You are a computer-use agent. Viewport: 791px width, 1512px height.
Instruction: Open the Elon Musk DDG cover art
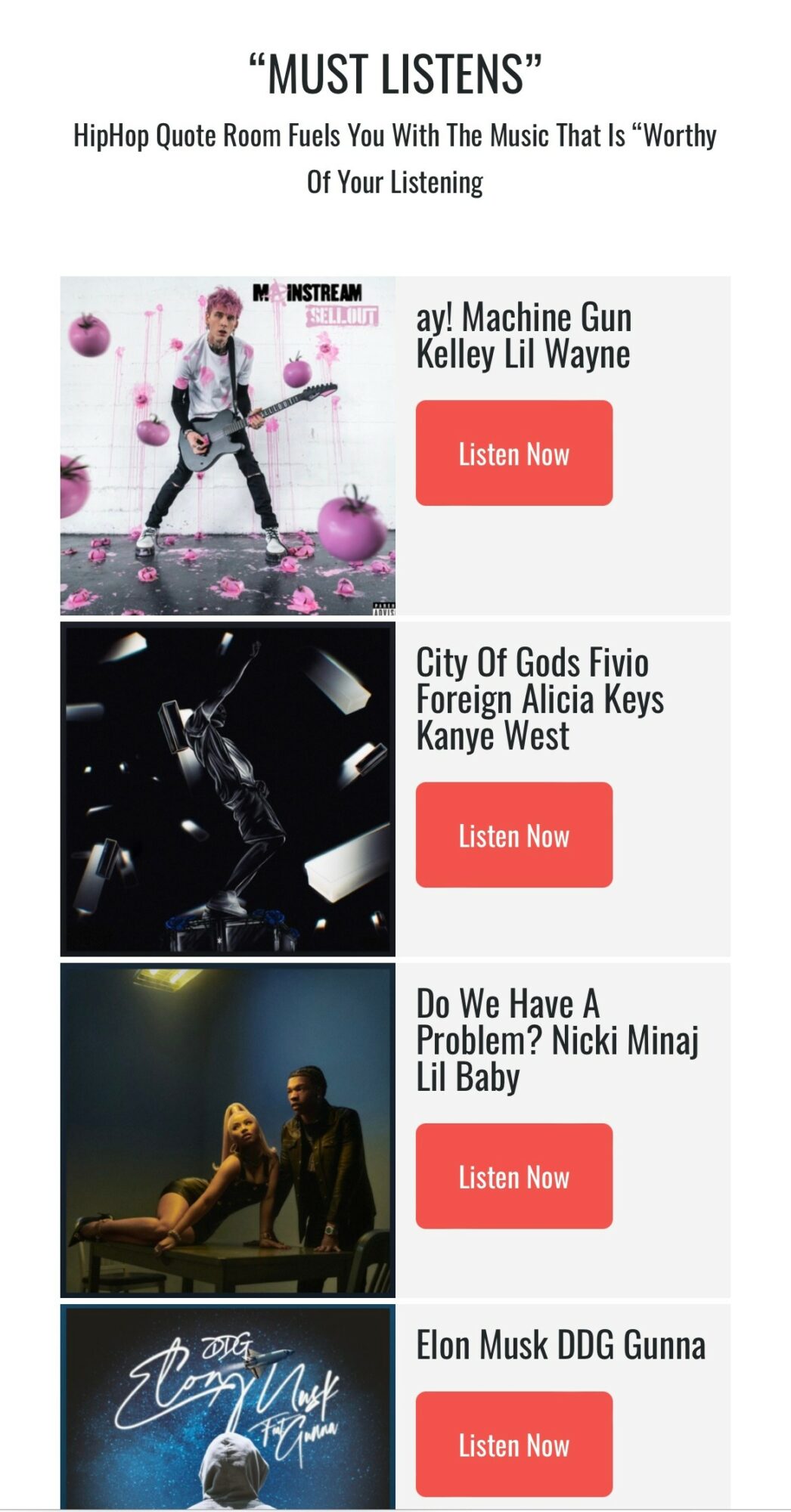[228, 1407]
